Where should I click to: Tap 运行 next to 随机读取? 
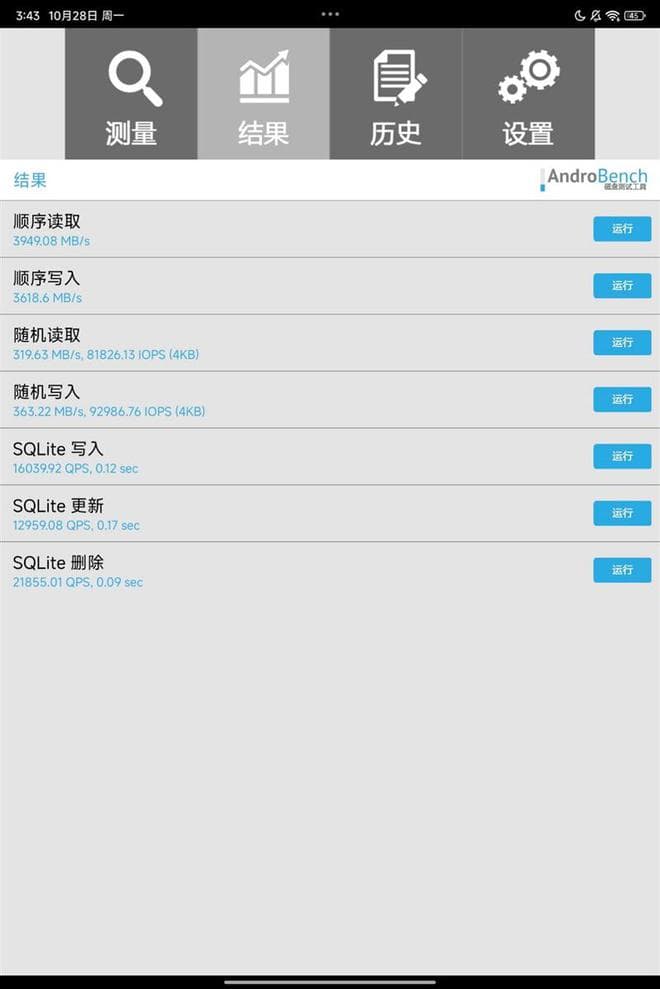coord(622,343)
